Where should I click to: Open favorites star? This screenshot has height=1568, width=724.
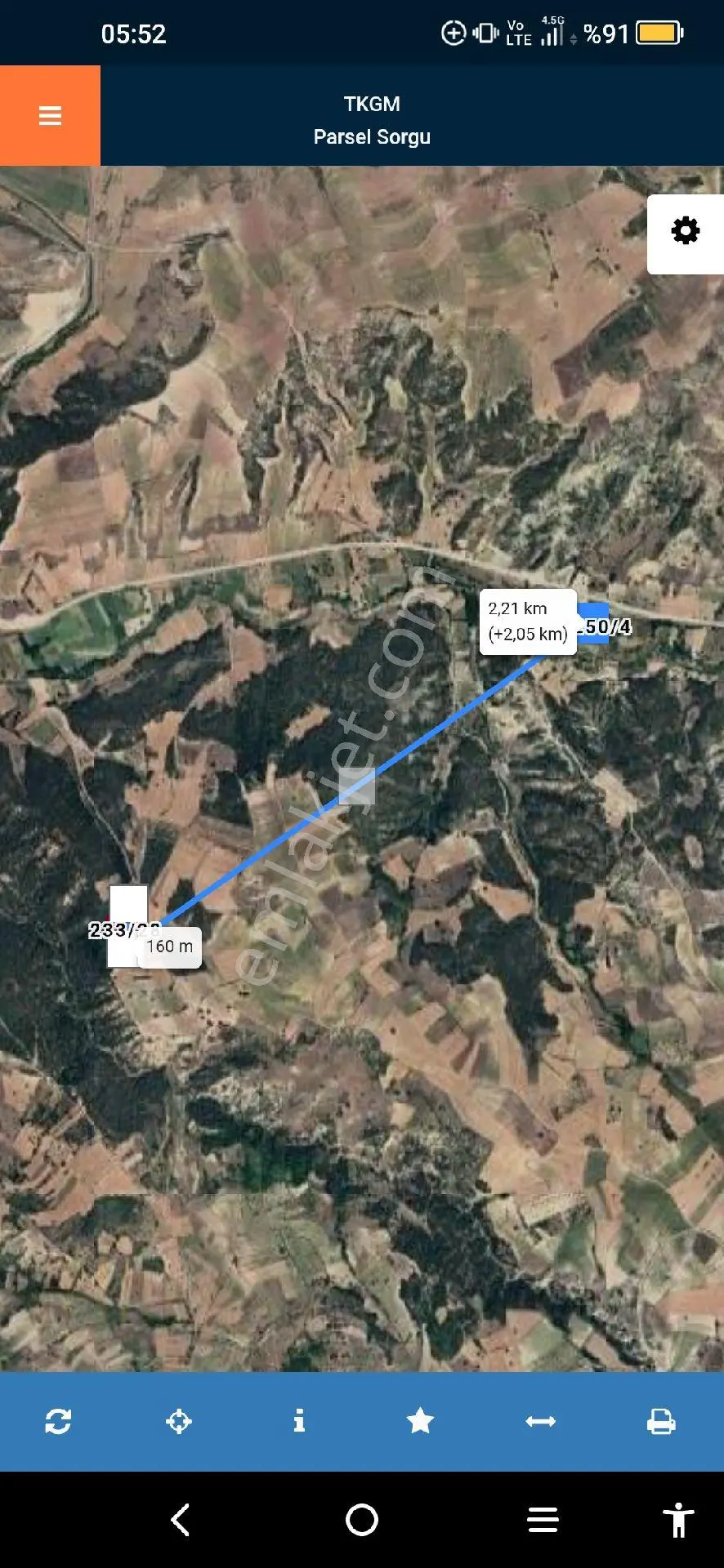tap(420, 1421)
